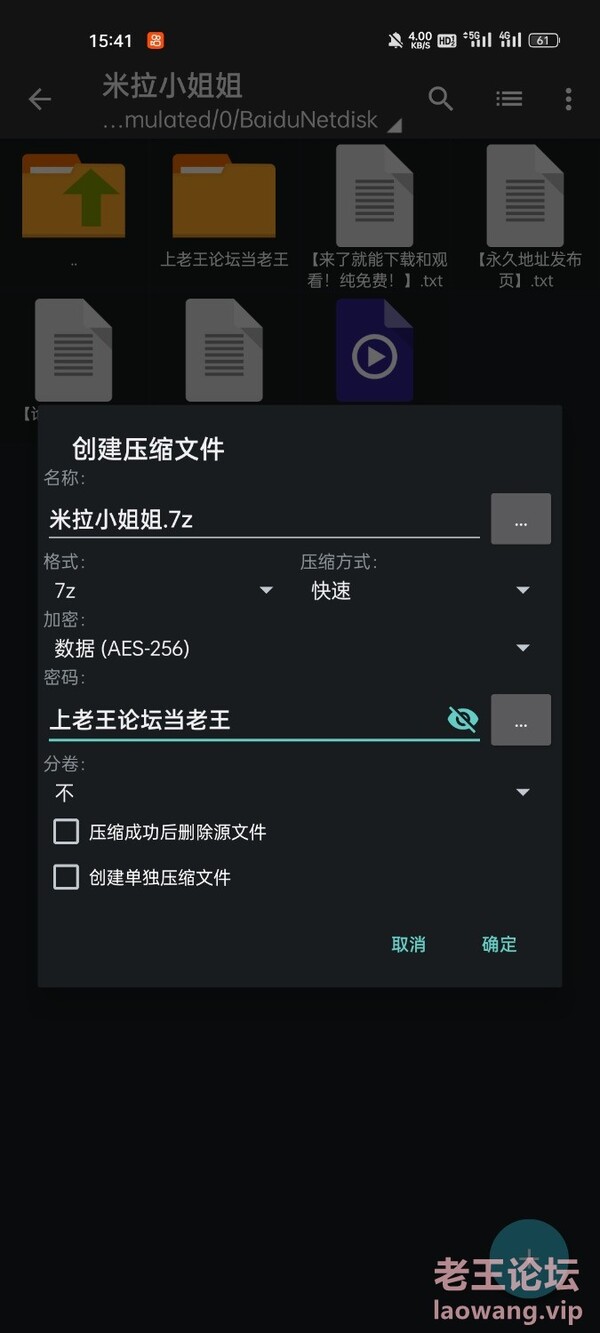The image size is (600, 1333).
Task: Tap the ellipsis button beside the password field
Action: (x=520, y=720)
